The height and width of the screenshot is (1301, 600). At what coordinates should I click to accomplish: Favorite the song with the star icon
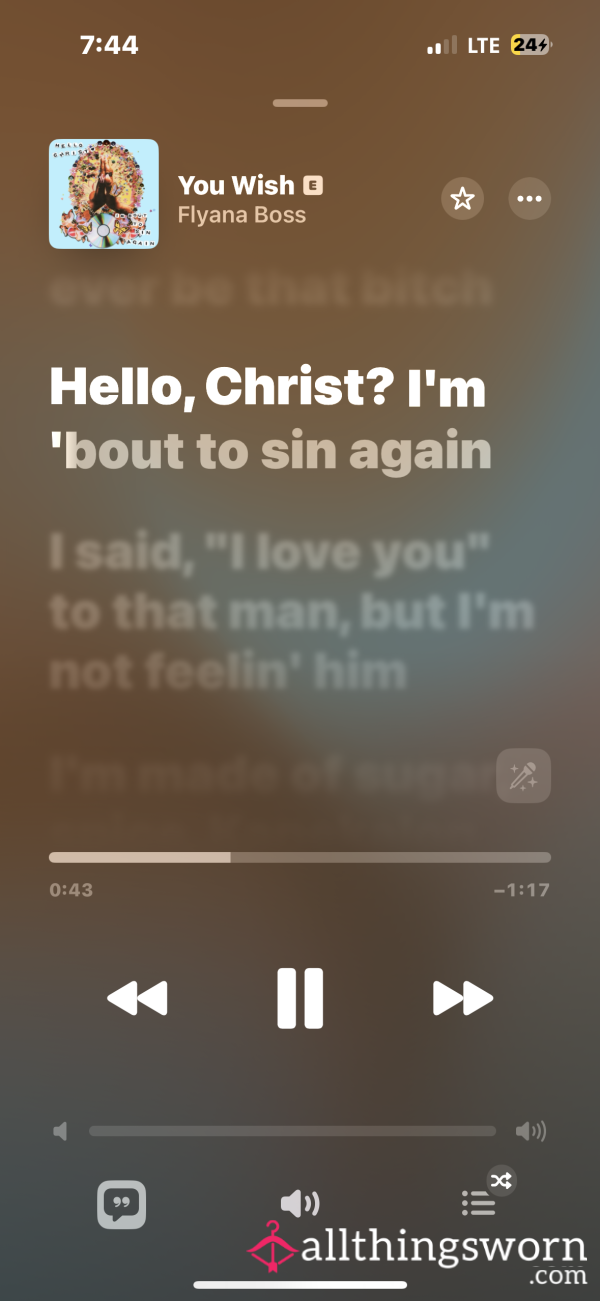pyautogui.click(x=462, y=199)
